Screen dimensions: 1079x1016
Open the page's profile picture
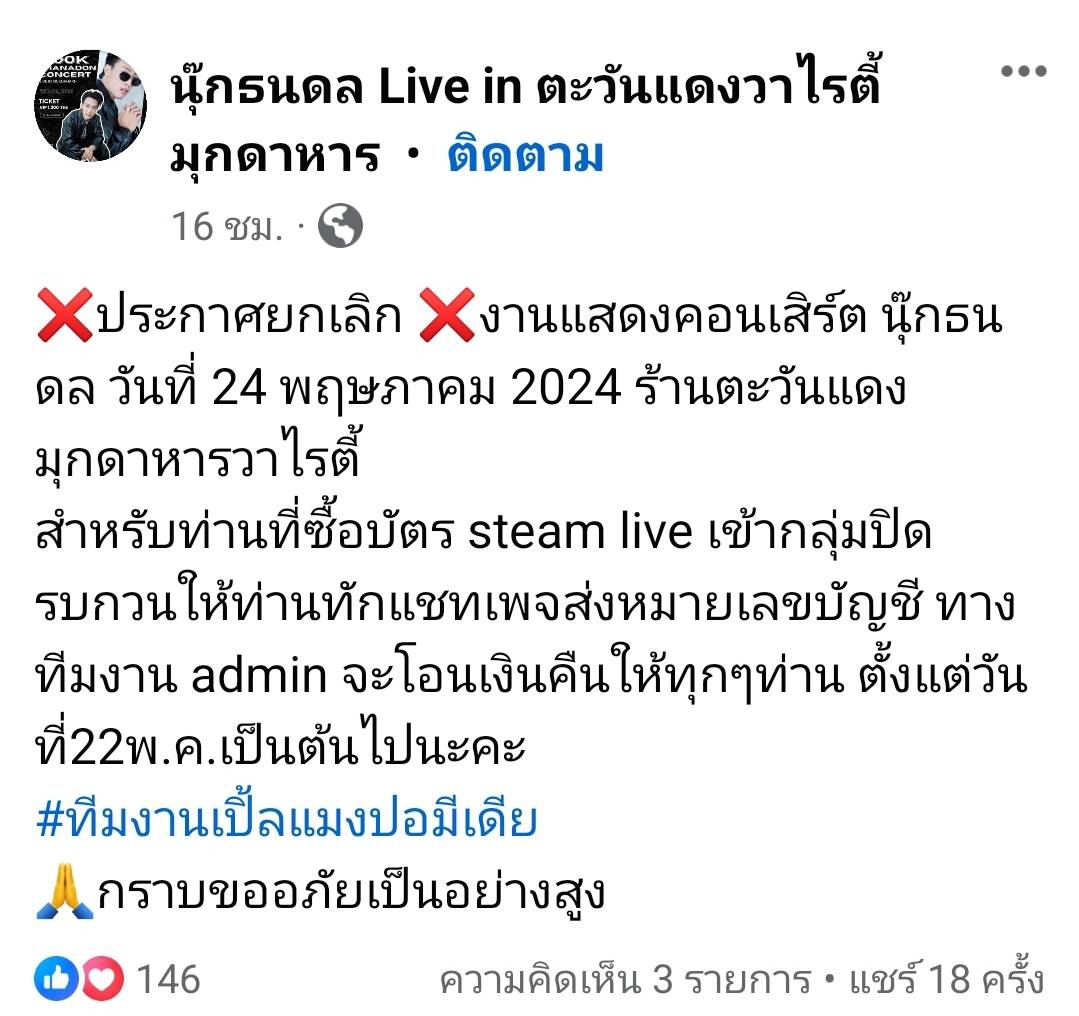[x=91, y=107]
